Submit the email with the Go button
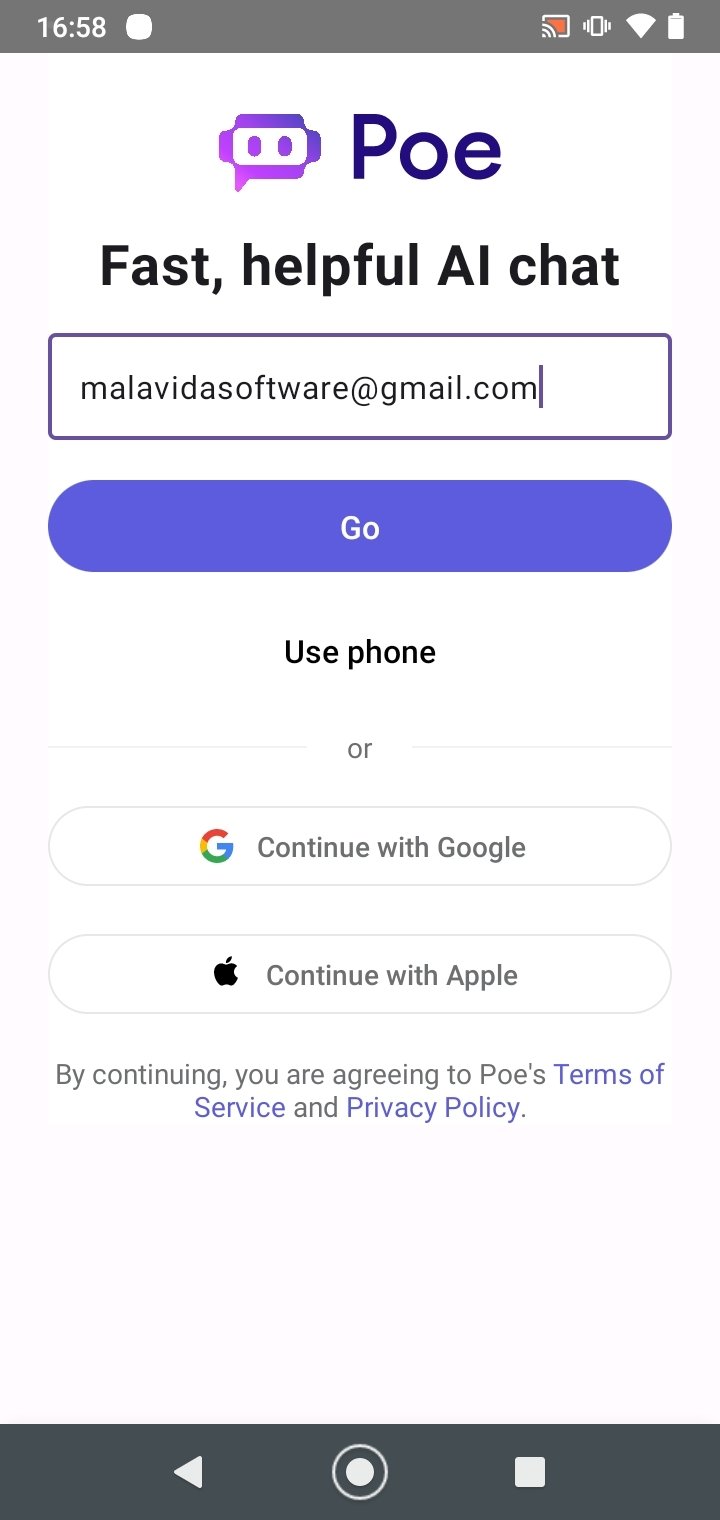This screenshot has width=720, height=1520. click(360, 526)
